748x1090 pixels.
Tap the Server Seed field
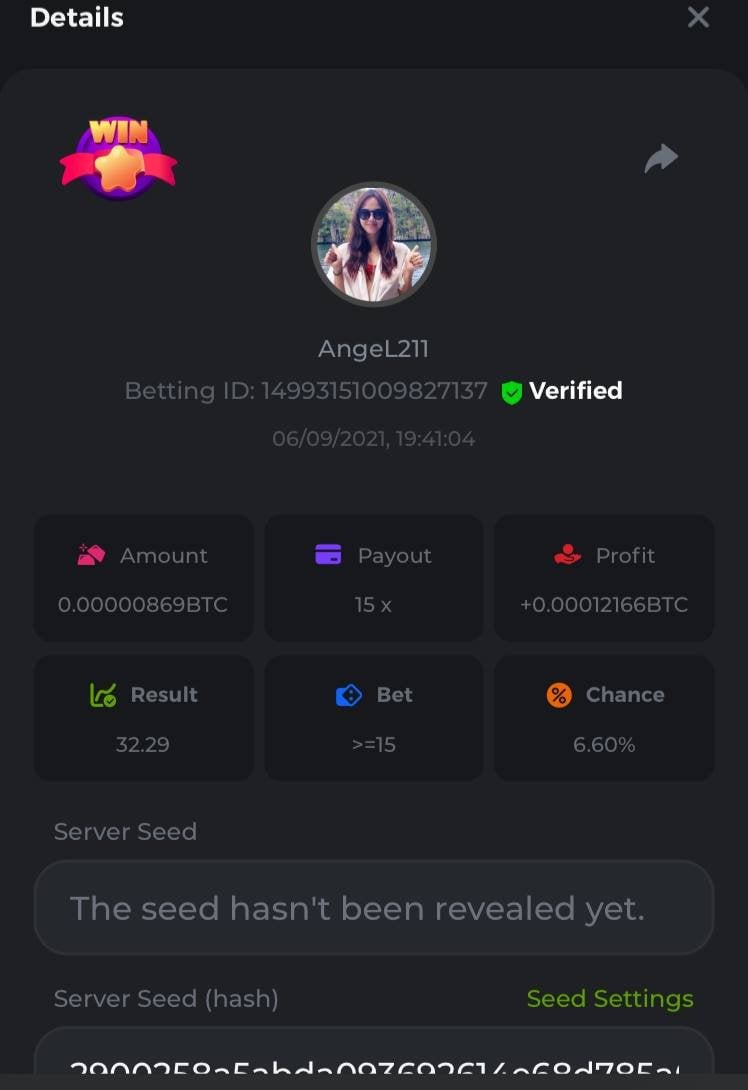(x=374, y=908)
